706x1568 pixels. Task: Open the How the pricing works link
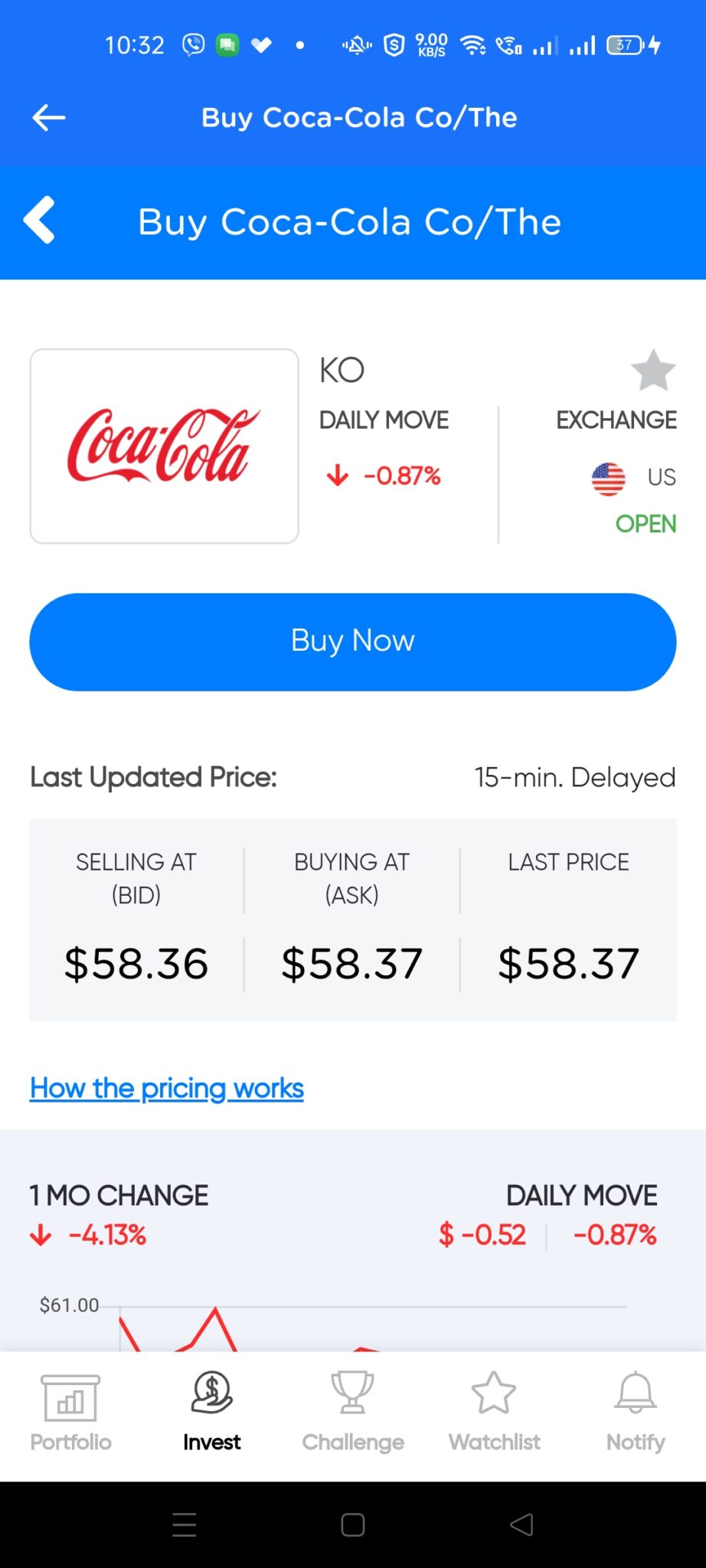[x=167, y=1088]
